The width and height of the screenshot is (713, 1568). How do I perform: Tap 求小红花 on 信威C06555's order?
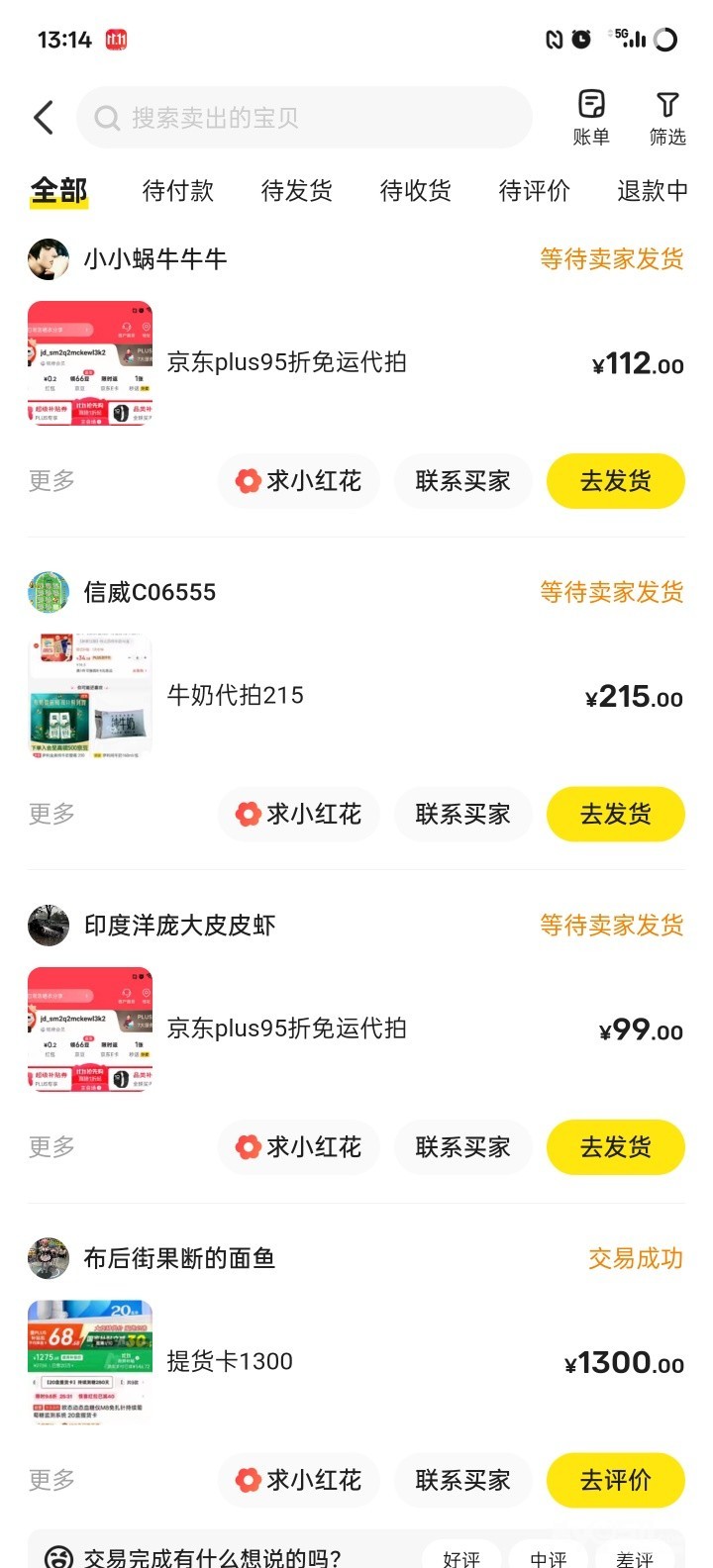coord(298,814)
